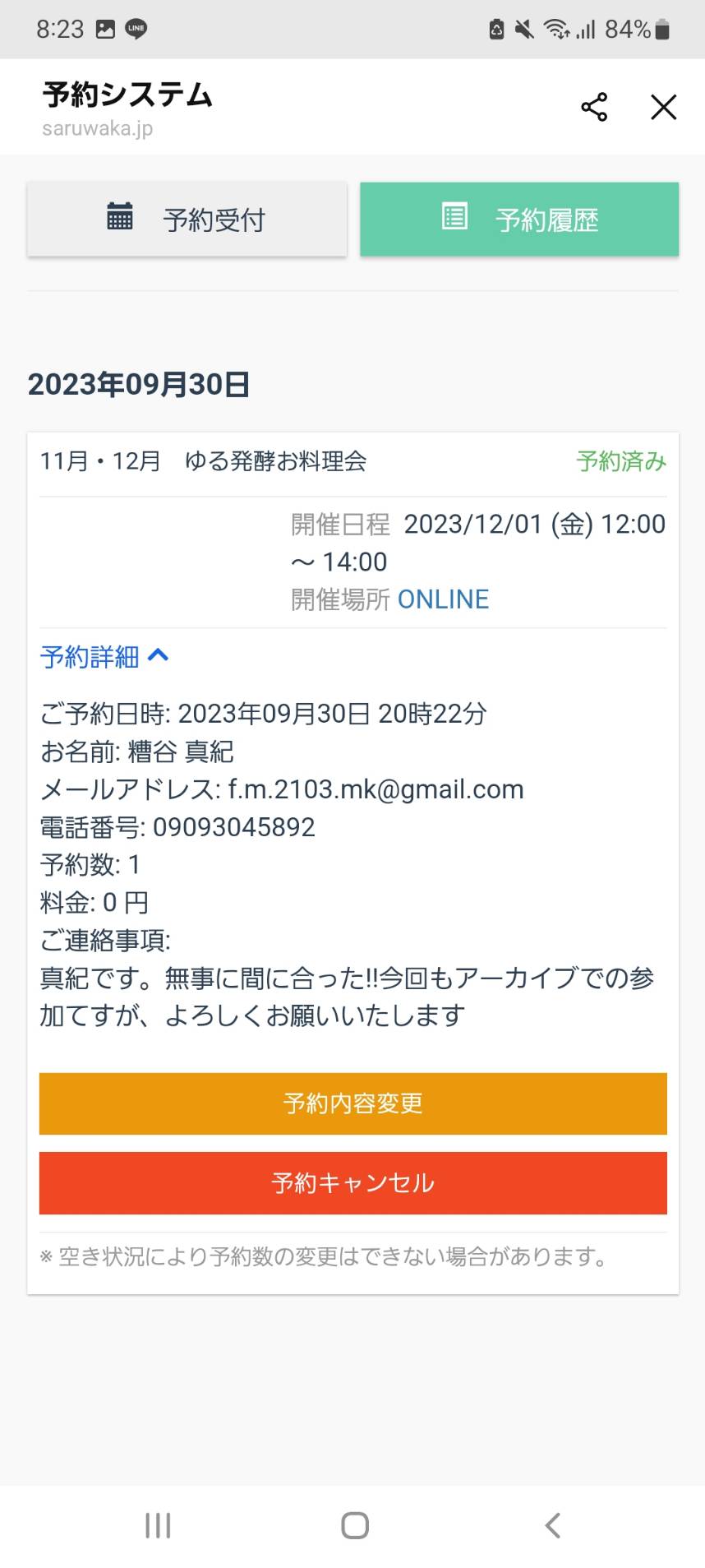Screen dimensions: 705x1568
Task: Cancel the reservation with 予約キャンセル
Action: coord(353,1183)
